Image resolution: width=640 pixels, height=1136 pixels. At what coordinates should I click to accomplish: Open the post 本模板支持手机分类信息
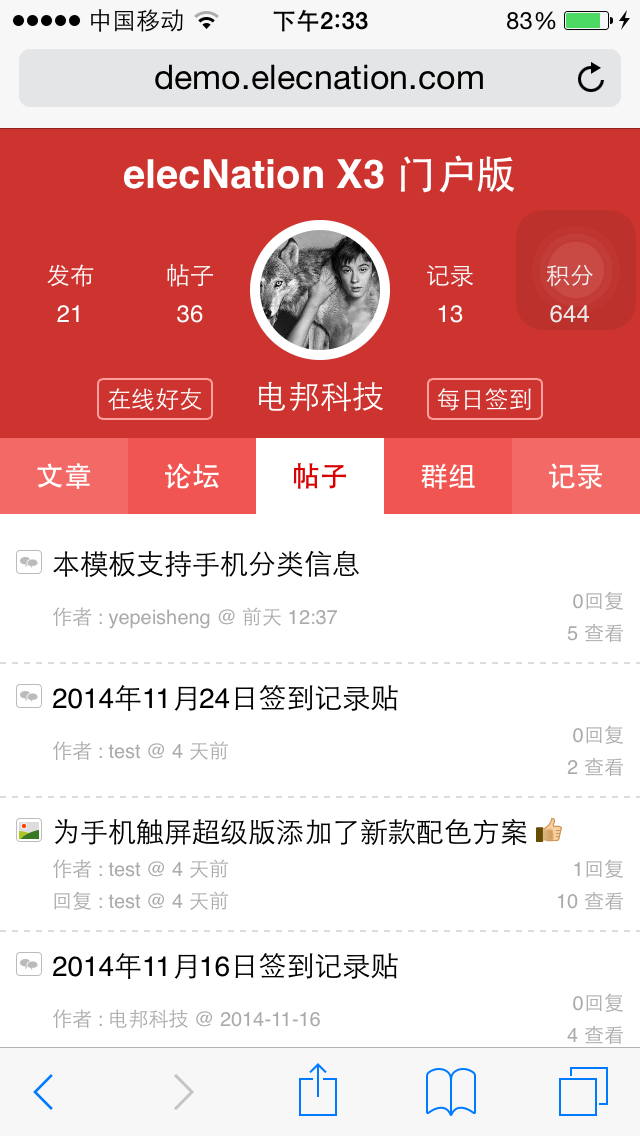(x=206, y=564)
